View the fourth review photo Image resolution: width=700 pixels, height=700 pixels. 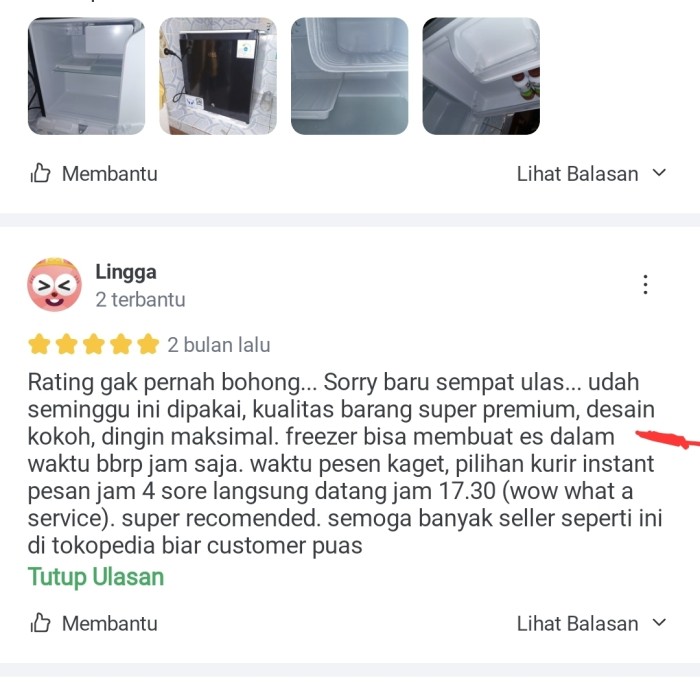(x=481, y=76)
